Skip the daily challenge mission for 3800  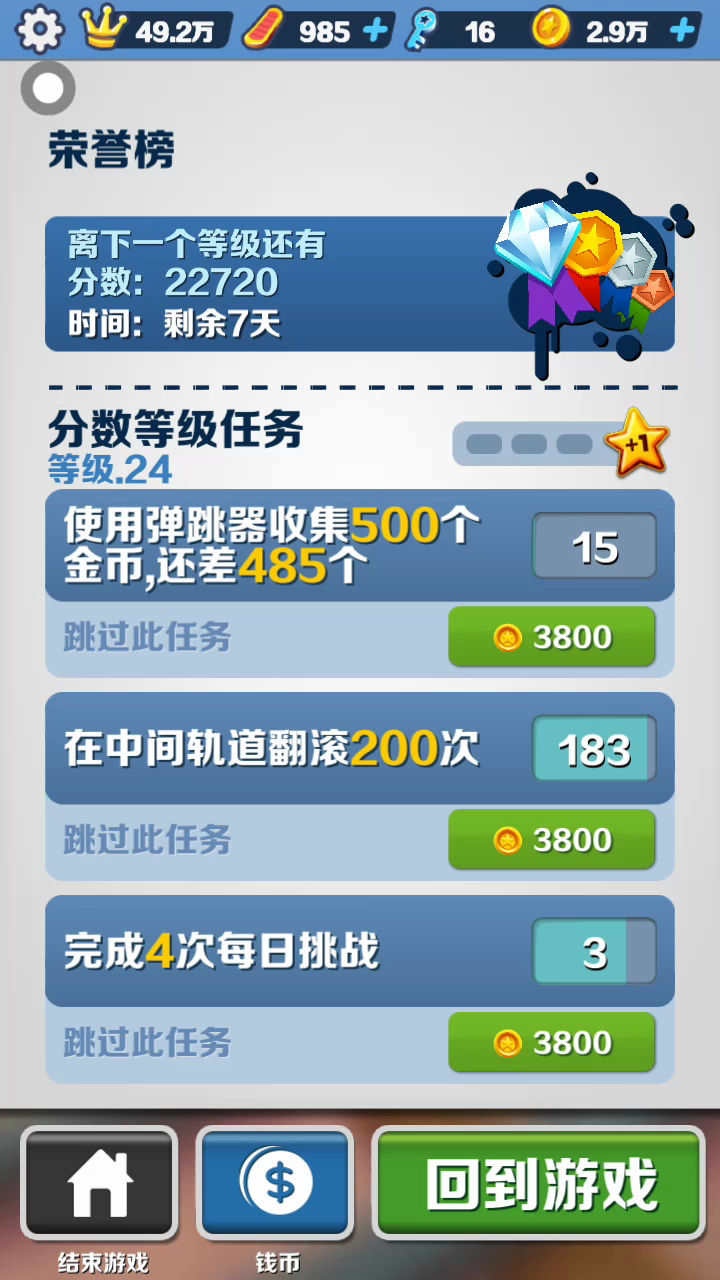pos(551,1043)
